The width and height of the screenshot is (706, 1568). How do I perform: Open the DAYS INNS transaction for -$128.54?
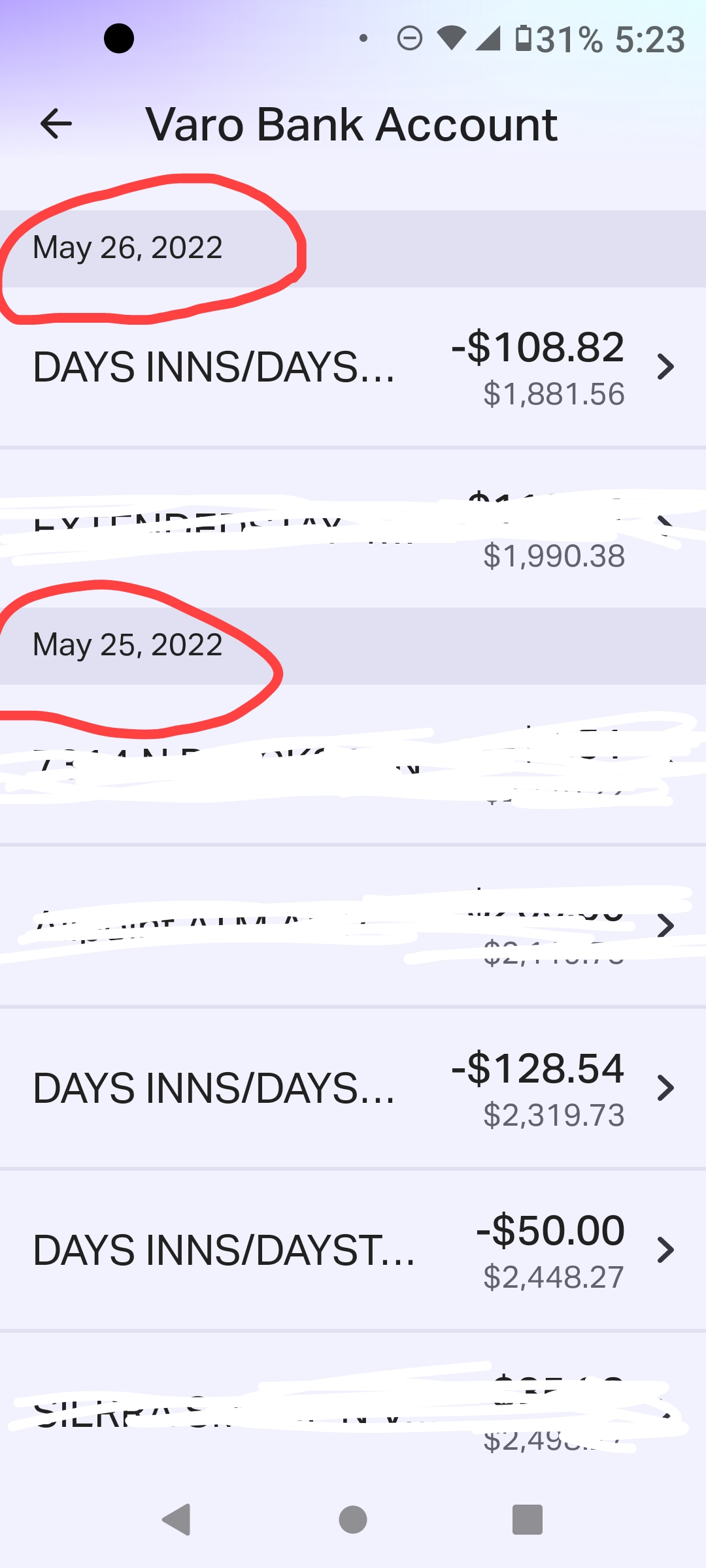tap(353, 1088)
